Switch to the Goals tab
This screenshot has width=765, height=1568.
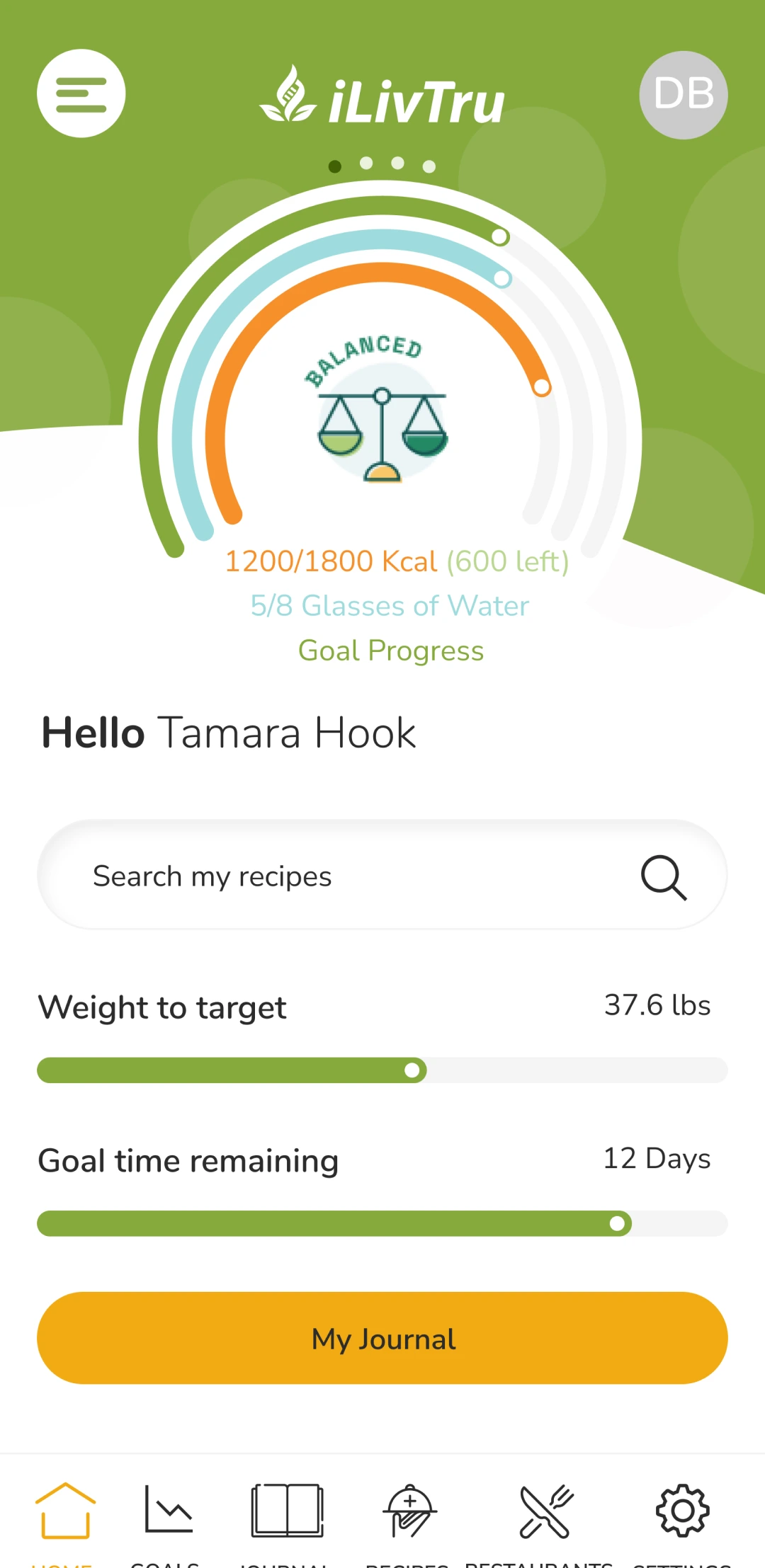[x=167, y=1522]
